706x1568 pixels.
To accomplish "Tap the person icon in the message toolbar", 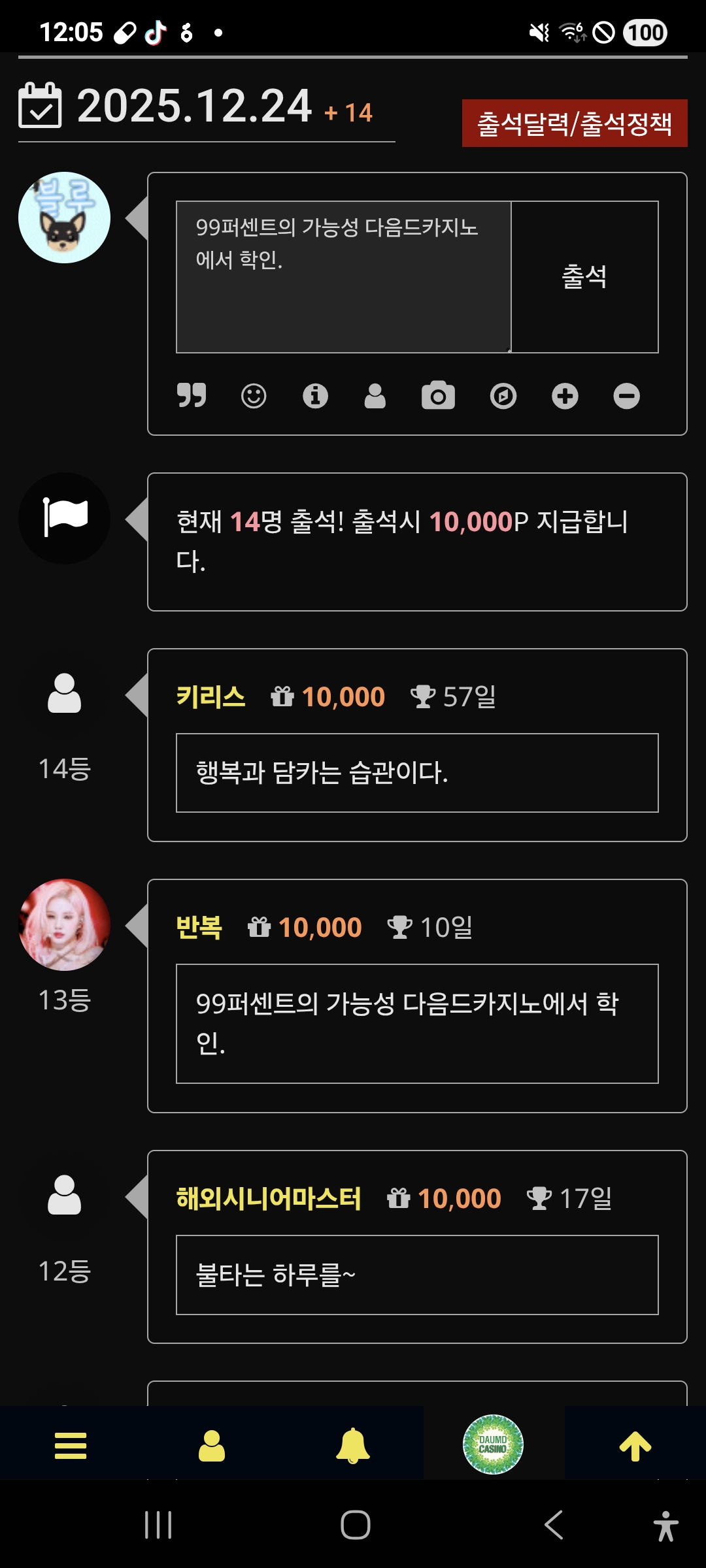I will (375, 396).
